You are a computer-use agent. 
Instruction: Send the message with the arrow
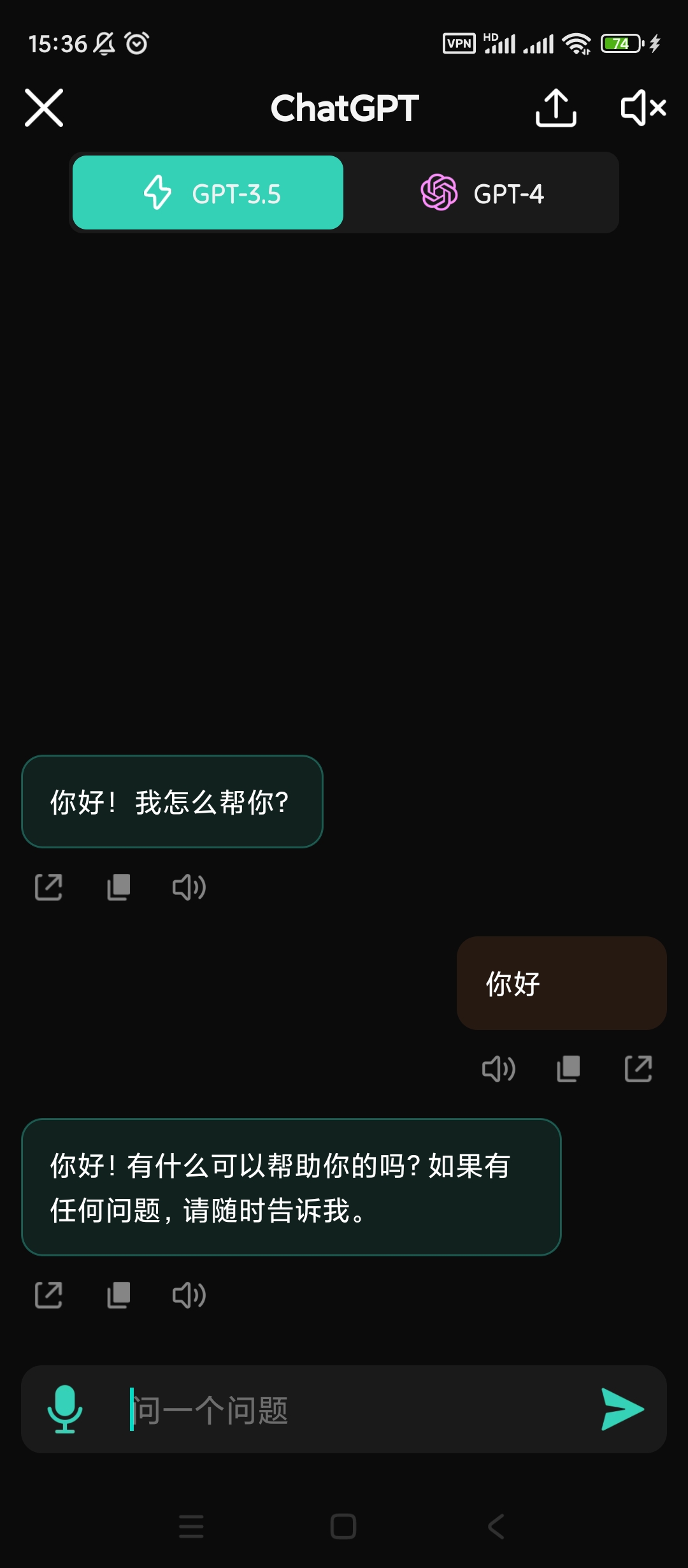tap(622, 1409)
